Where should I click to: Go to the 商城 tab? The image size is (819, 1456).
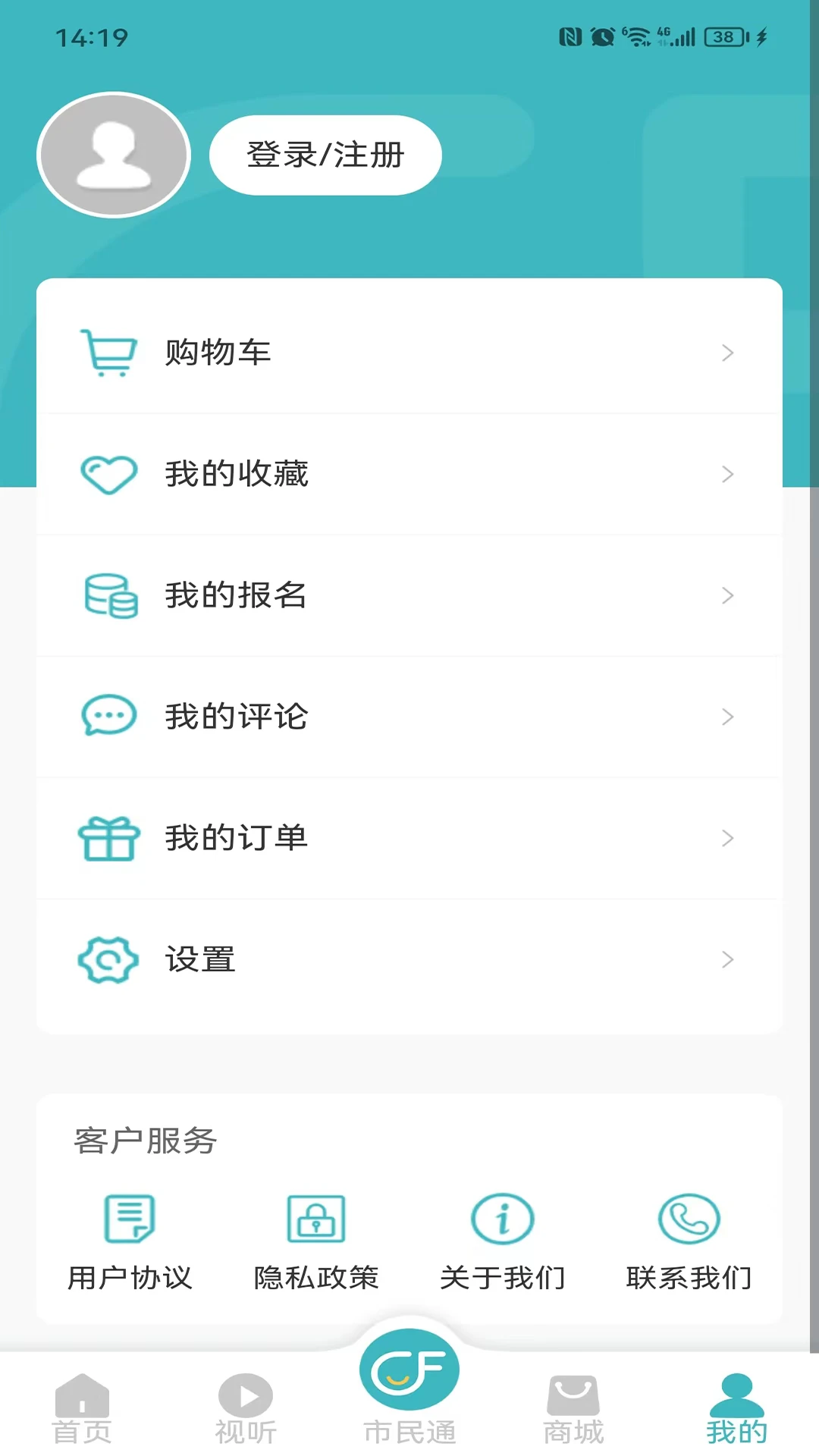click(573, 1409)
